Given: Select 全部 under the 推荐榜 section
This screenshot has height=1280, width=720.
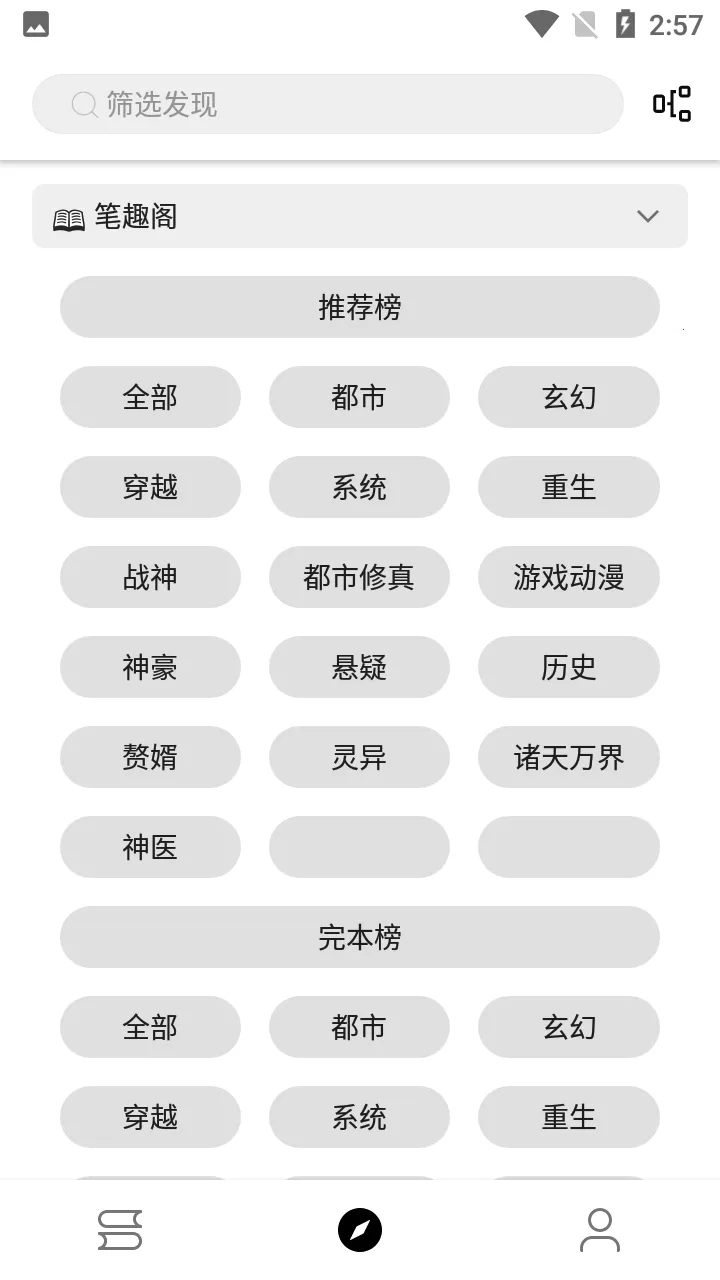Looking at the screenshot, I should click(x=150, y=397).
